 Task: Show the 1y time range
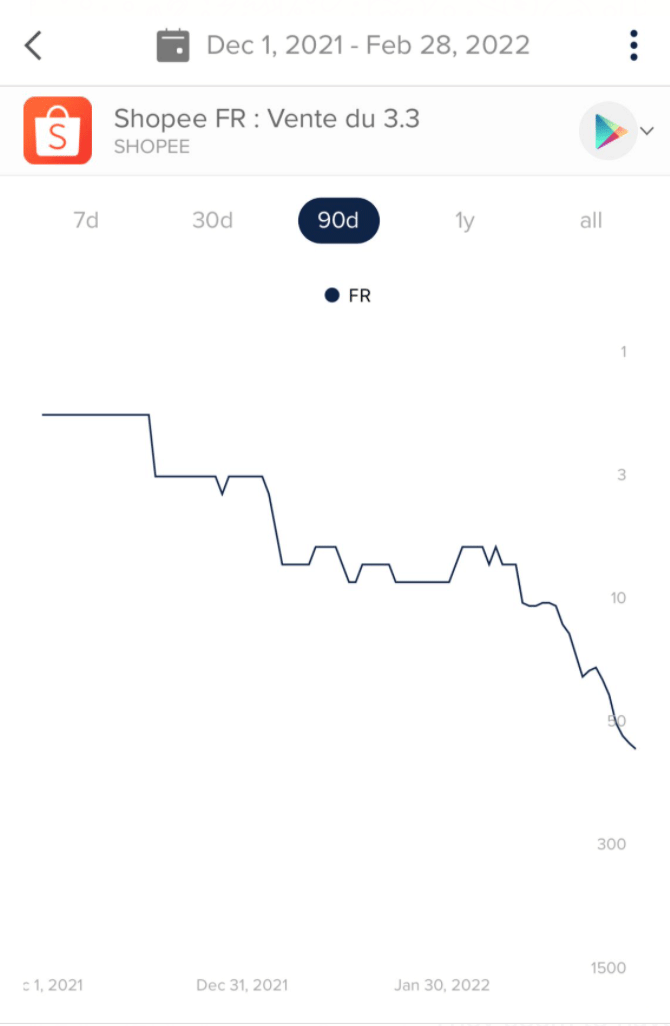(464, 221)
